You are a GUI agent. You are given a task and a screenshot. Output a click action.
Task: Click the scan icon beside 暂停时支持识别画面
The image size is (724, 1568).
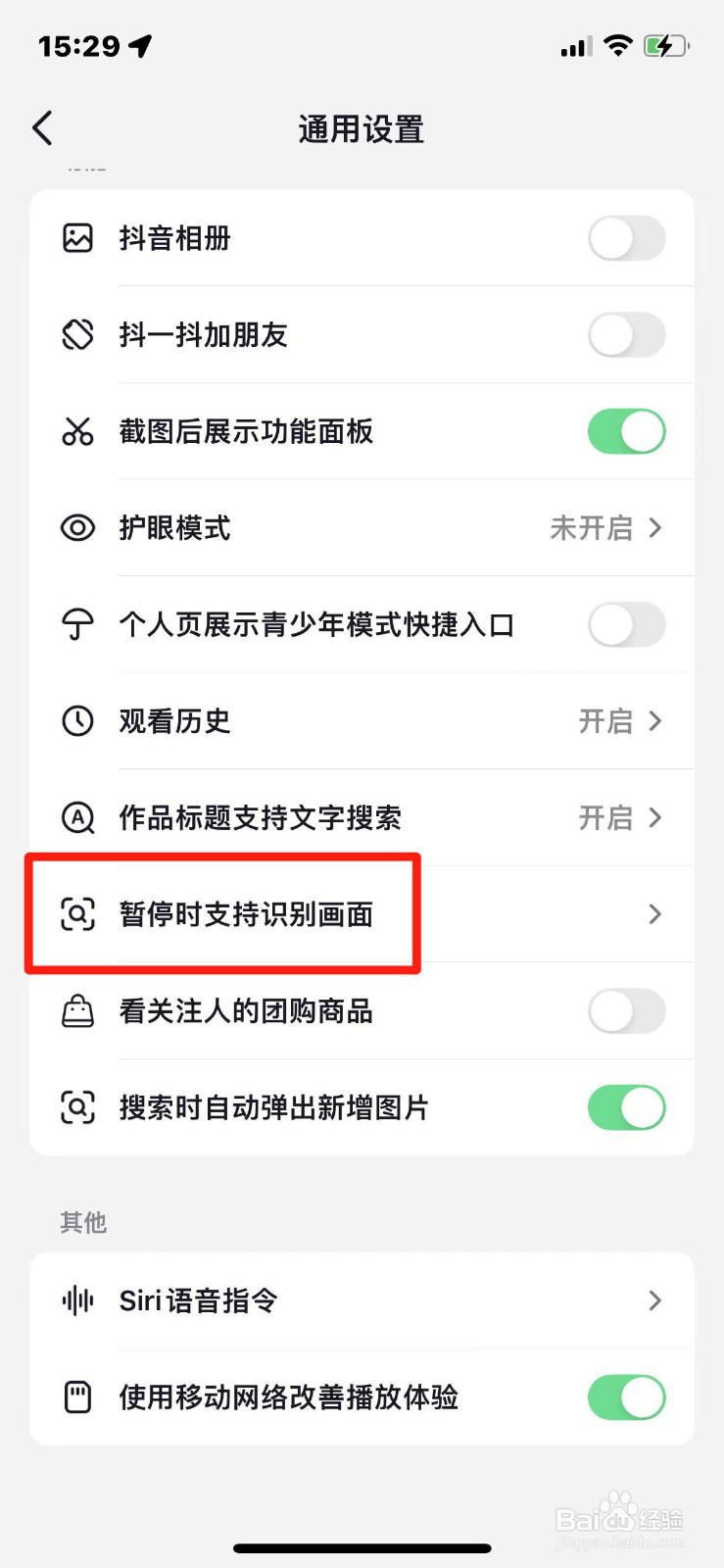(x=77, y=914)
